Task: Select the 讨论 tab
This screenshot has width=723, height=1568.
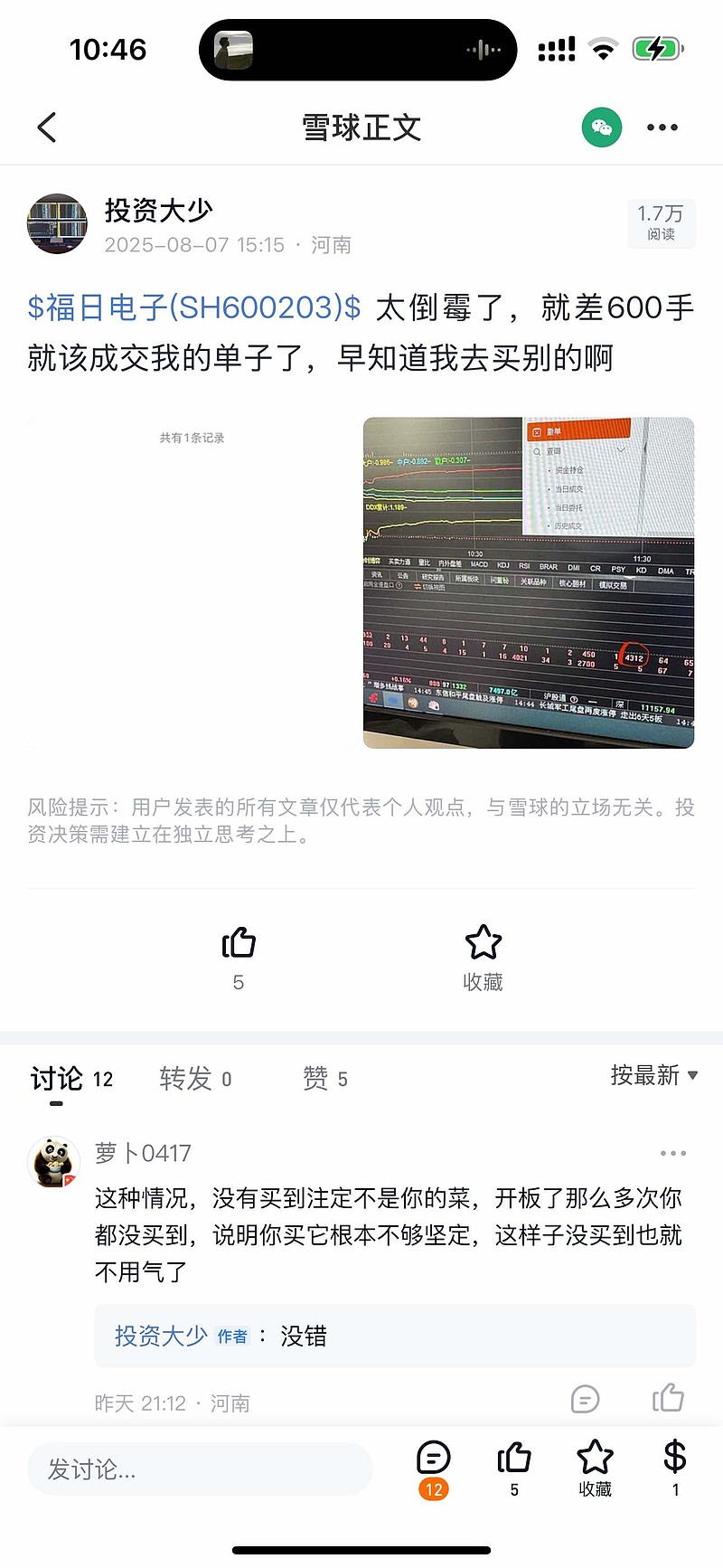Action: coord(71,1078)
